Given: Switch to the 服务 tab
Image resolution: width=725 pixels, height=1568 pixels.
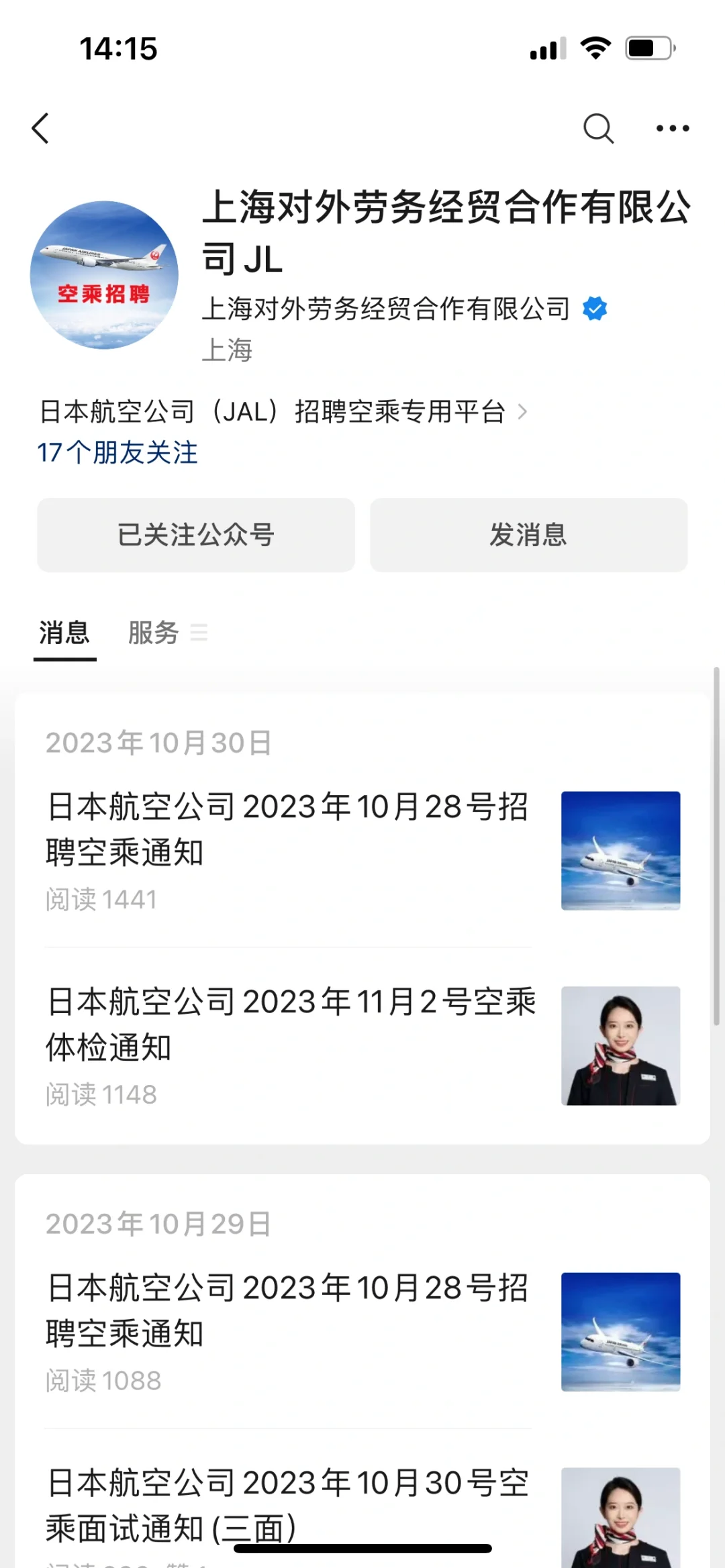Looking at the screenshot, I should tap(154, 633).
